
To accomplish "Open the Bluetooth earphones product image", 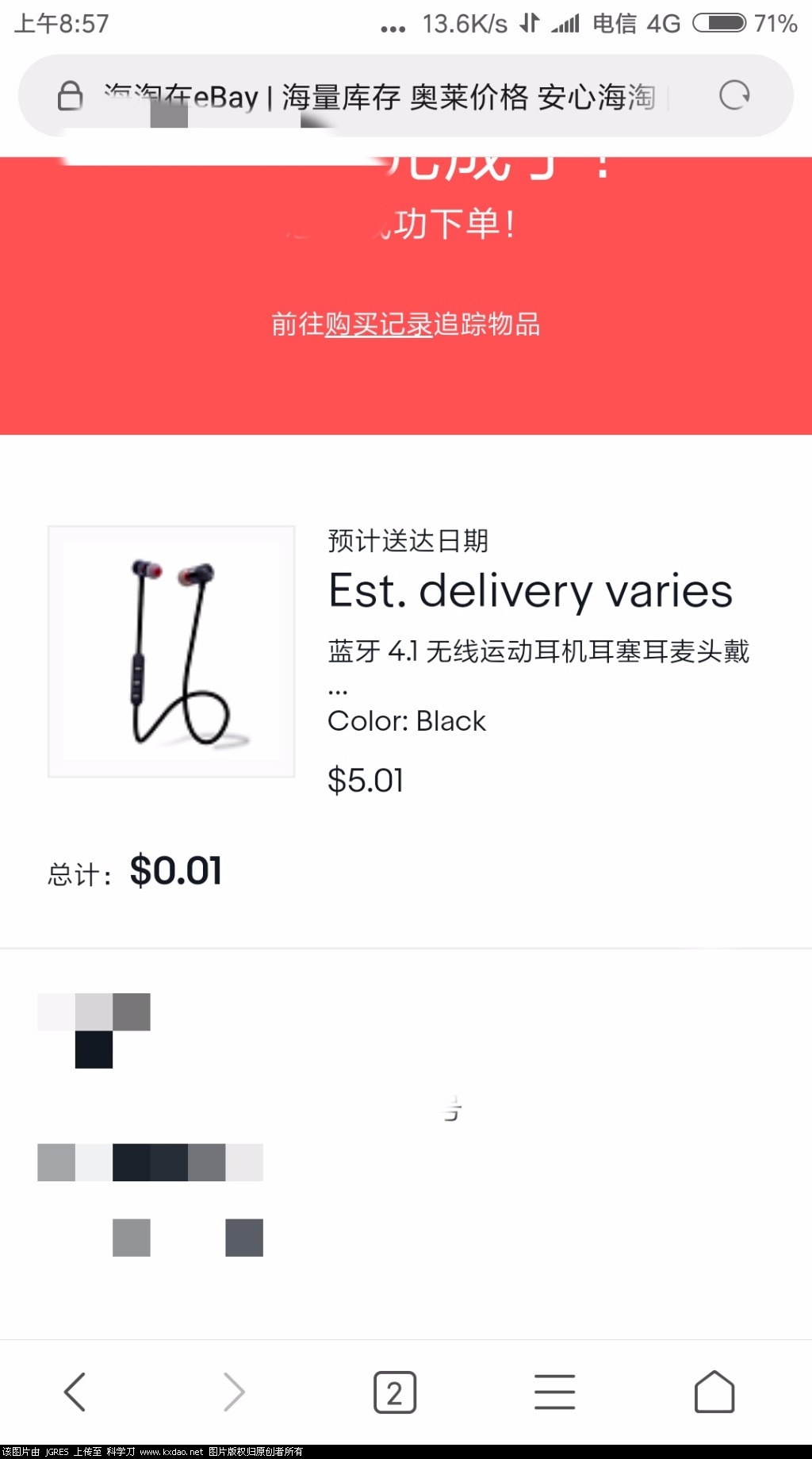I will (171, 651).
